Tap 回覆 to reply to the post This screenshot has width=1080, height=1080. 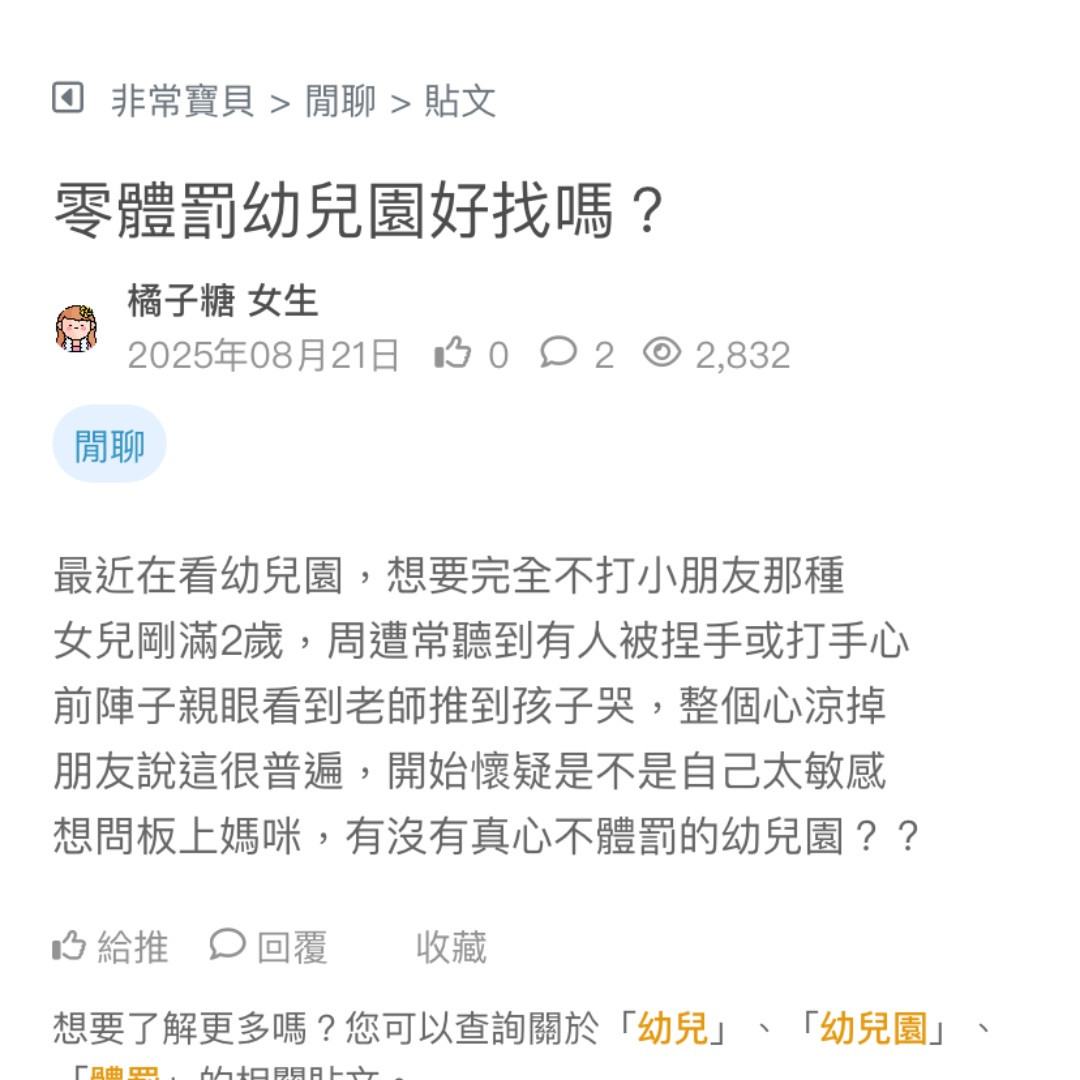(269, 946)
